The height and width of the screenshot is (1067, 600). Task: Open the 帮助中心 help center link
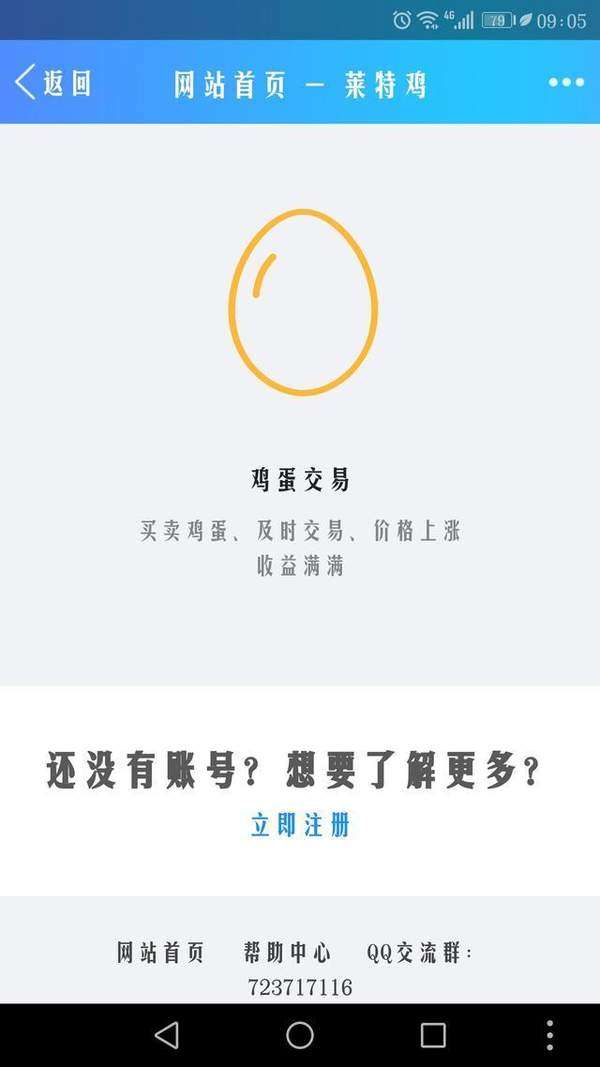287,953
